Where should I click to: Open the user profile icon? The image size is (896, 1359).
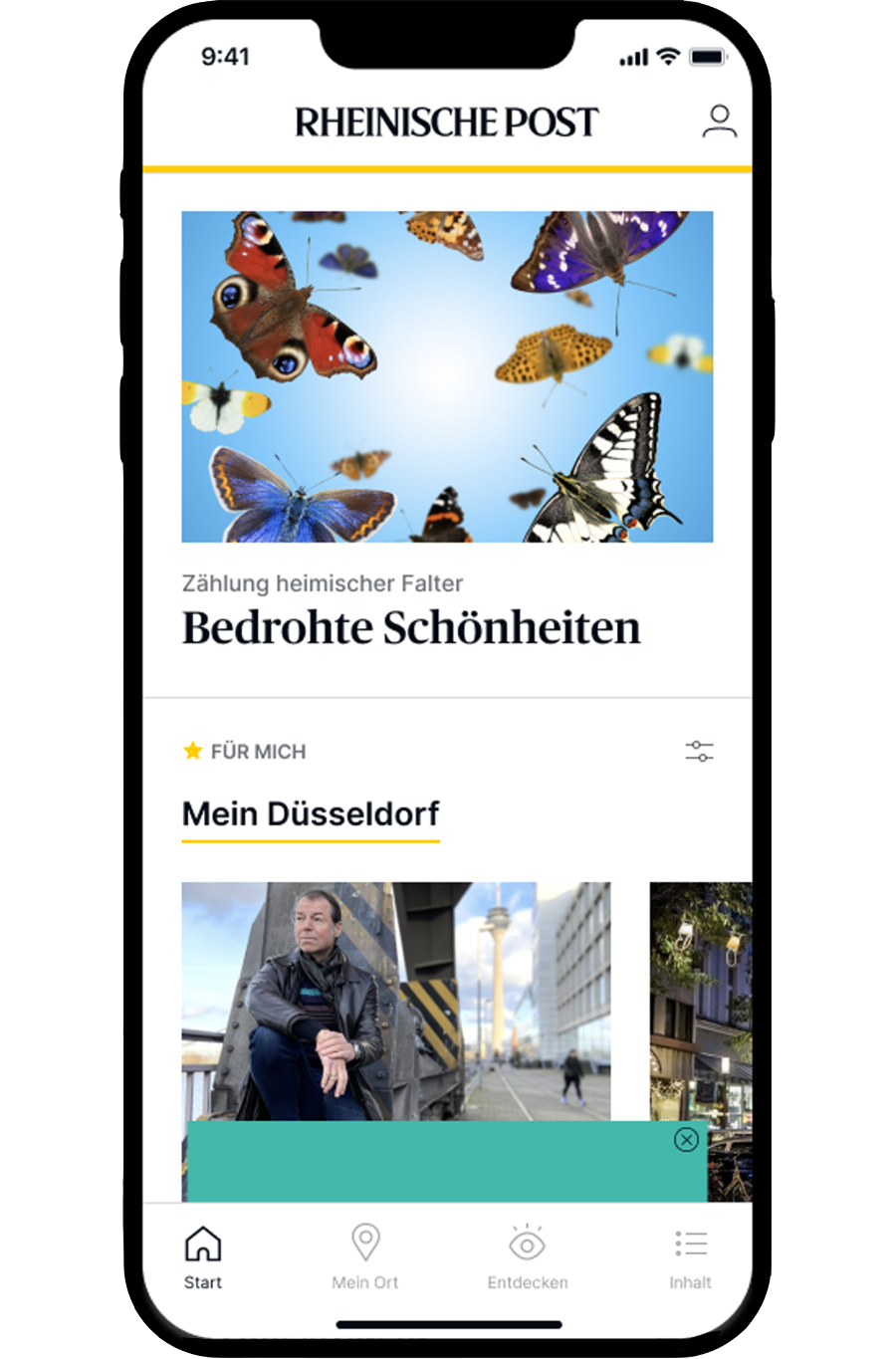click(719, 121)
